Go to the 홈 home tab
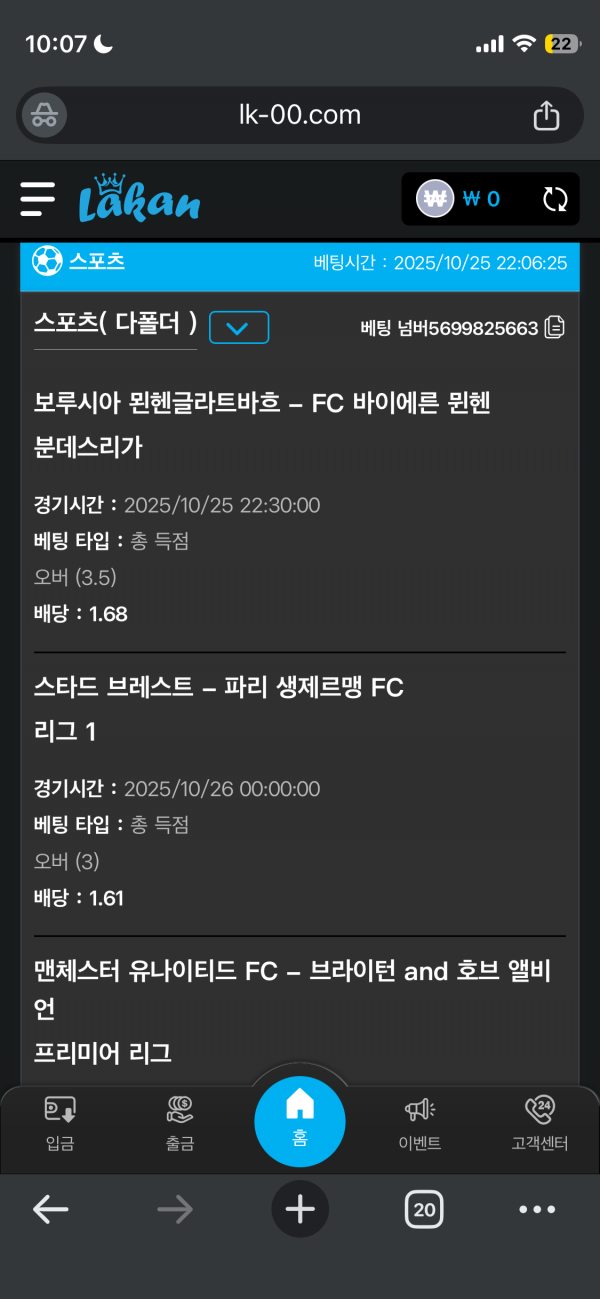Image resolution: width=600 pixels, height=1299 pixels. (x=300, y=1118)
